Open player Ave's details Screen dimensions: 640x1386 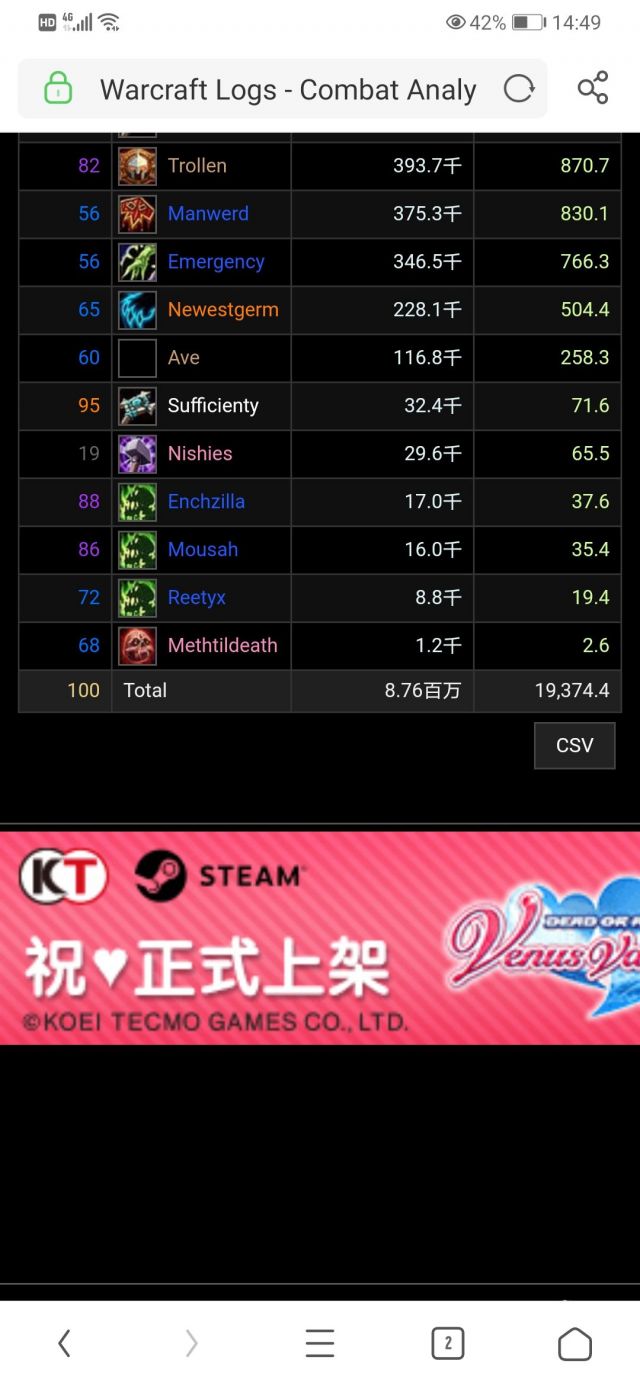point(184,358)
